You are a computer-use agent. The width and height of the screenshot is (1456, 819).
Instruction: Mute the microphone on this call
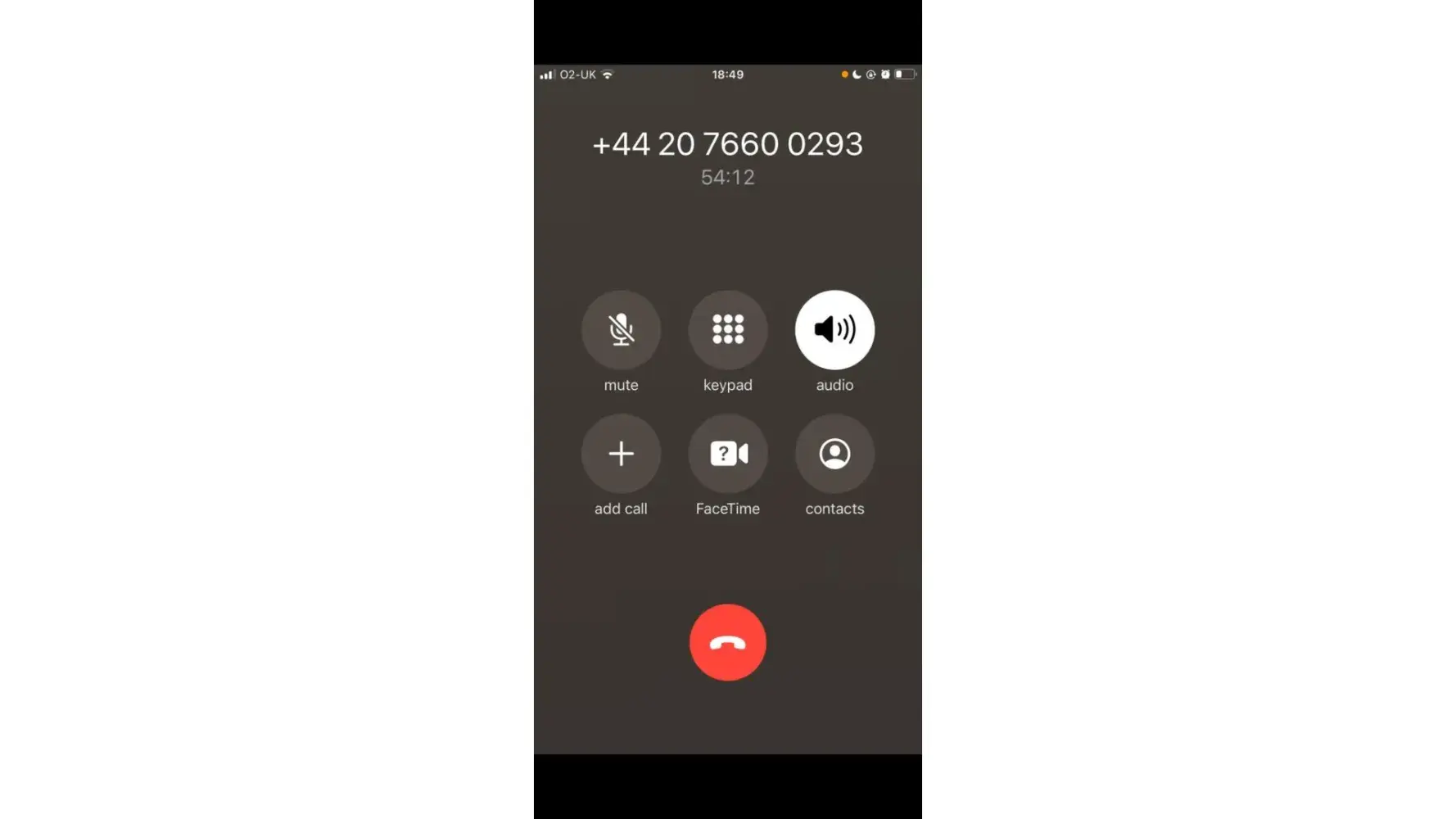coord(621,330)
